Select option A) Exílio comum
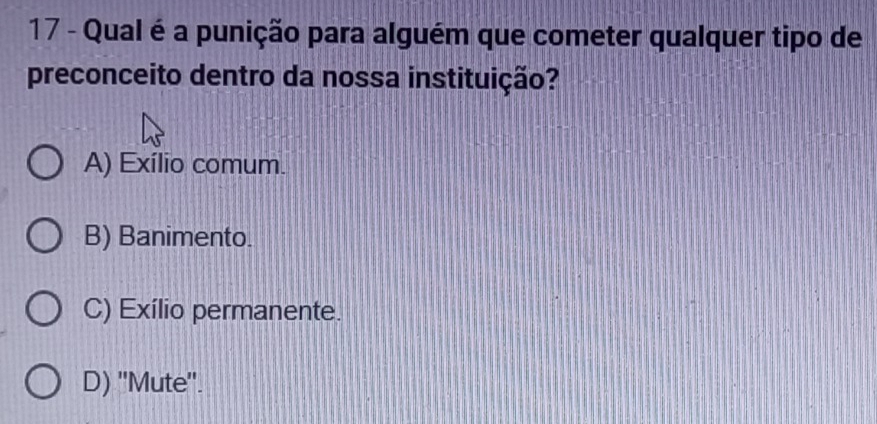The image size is (877, 424). pyautogui.click(x=47, y=164)
